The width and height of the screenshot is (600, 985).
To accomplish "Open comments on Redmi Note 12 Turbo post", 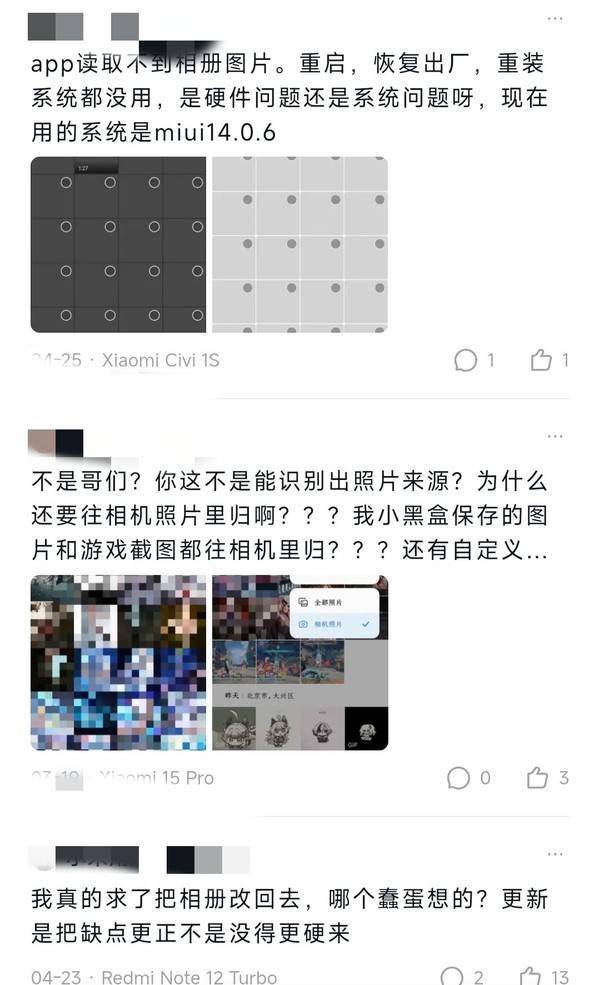I will point(453,975).
